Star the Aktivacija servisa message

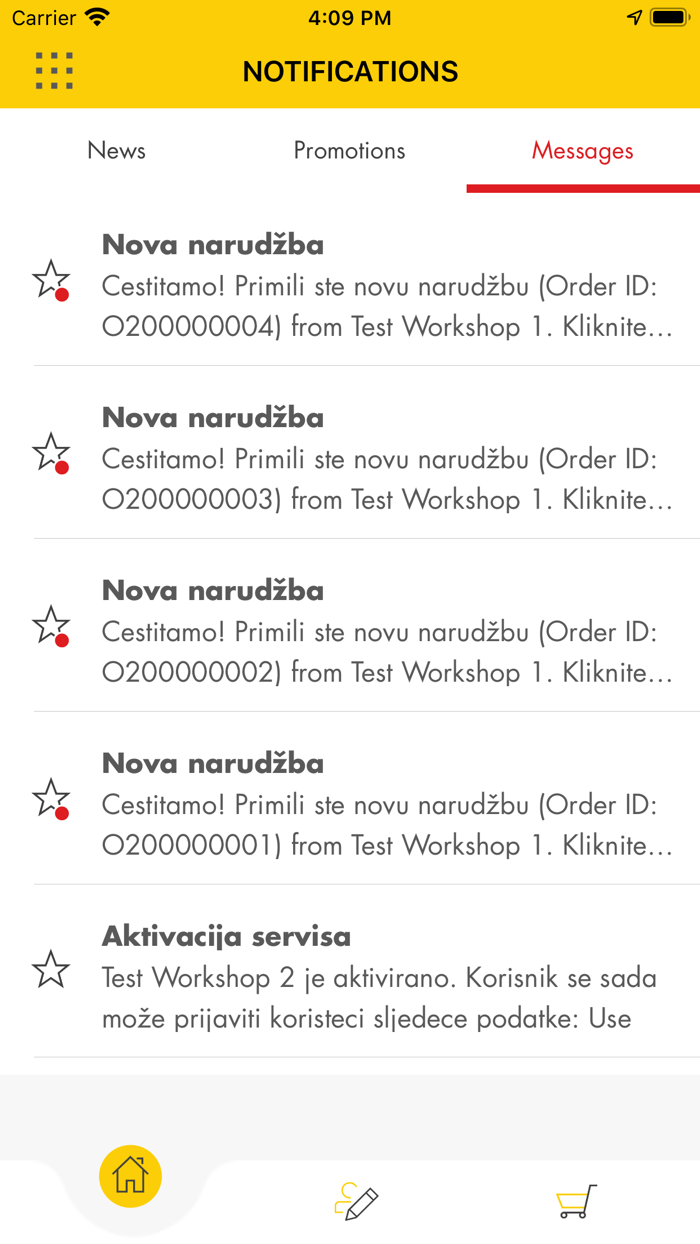[51, 970]
